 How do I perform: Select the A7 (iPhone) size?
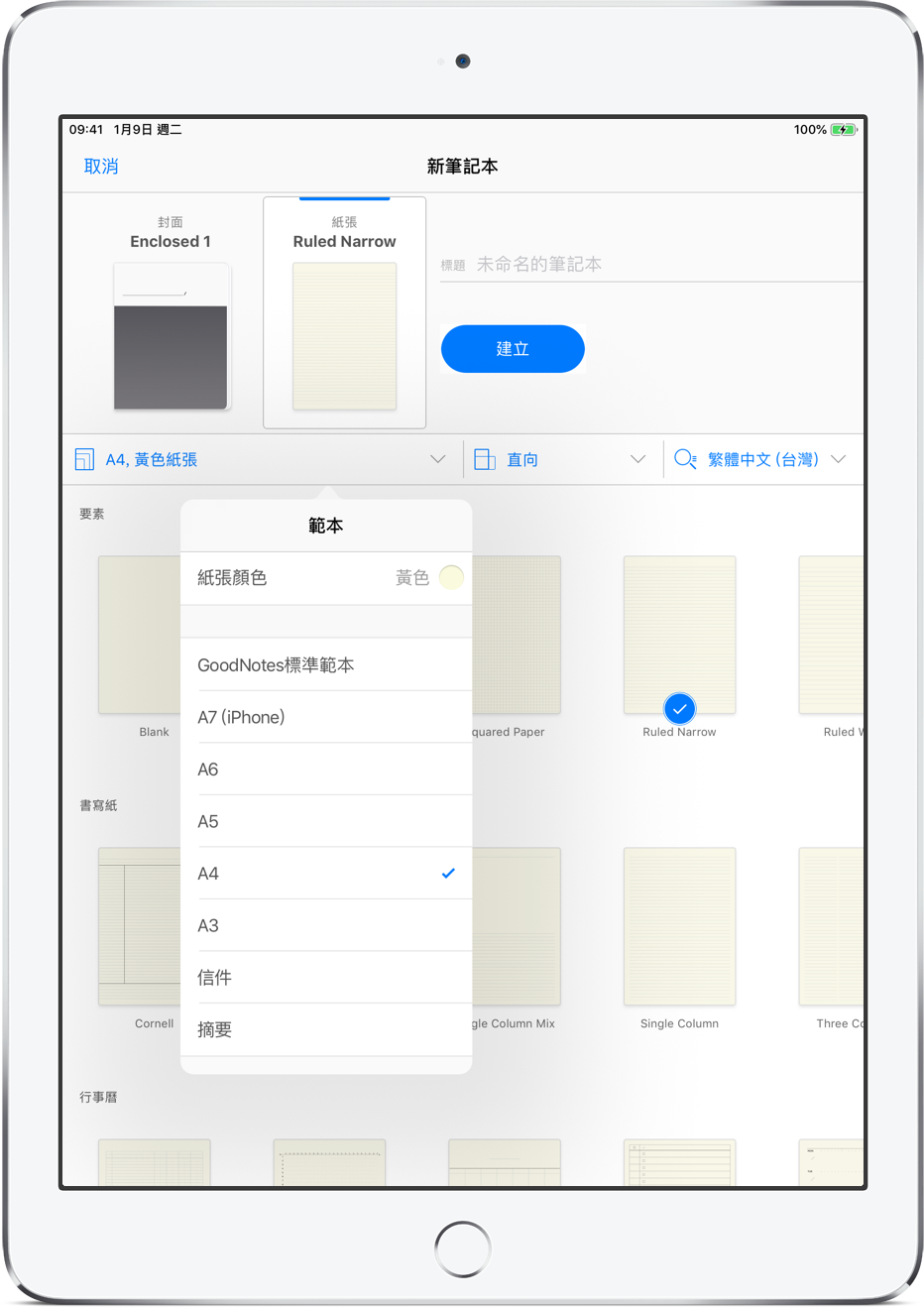pos(326,717)
